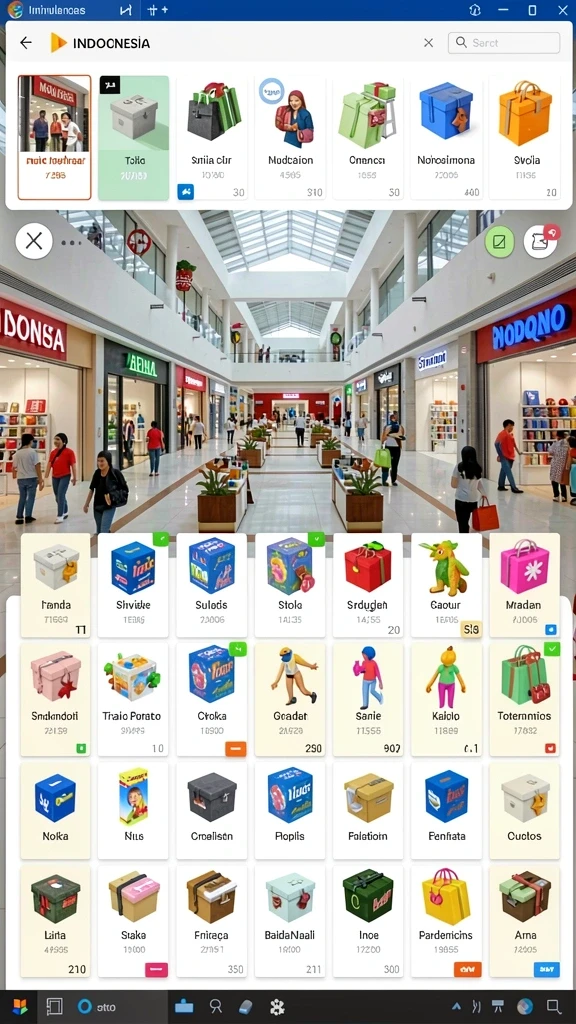Tap the Mradan pink bag card
Screen dimensions: 576x1024
tap(524, 585)
